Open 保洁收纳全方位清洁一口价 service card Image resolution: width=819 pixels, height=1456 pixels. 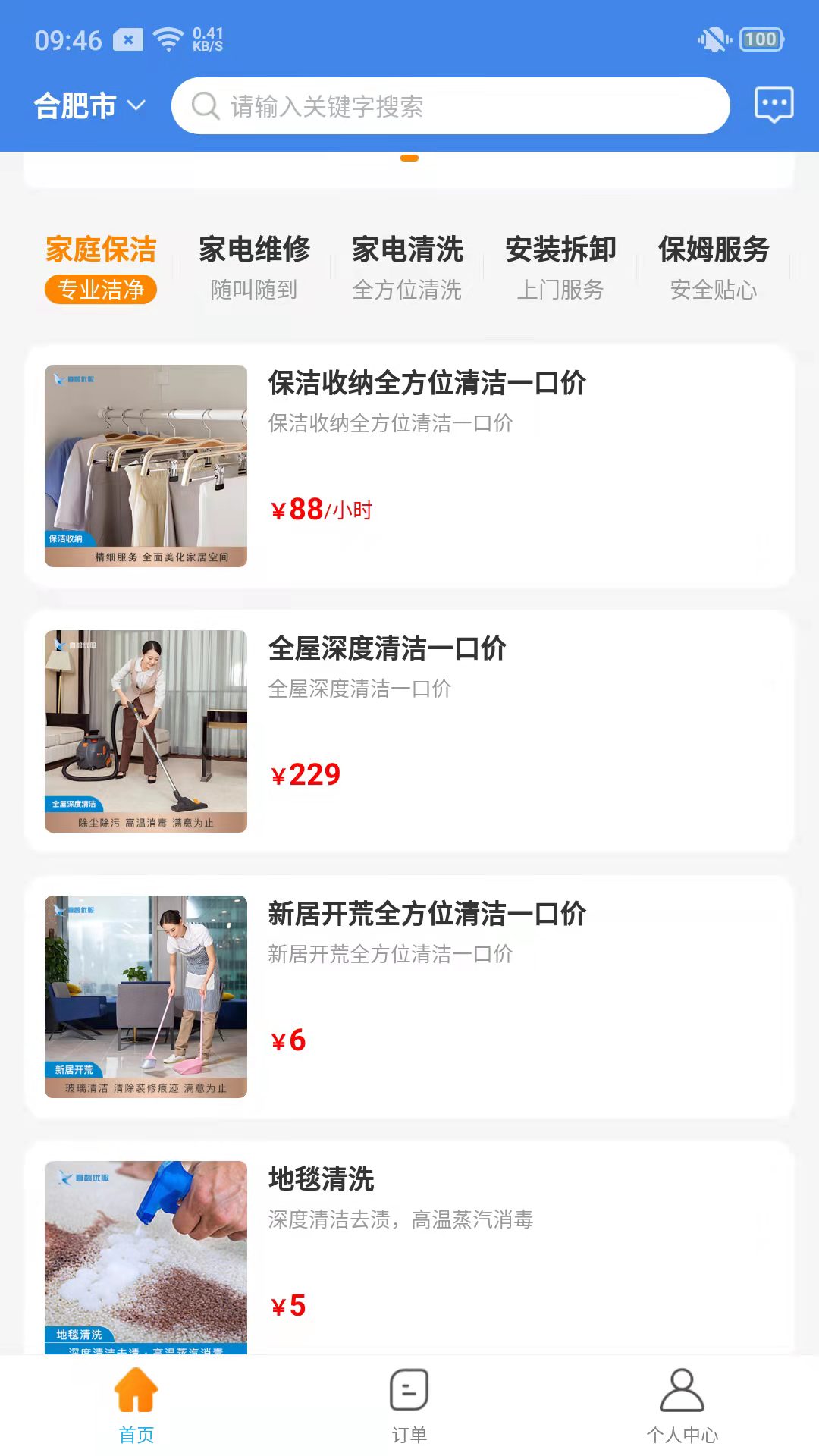tap(409, 466)
